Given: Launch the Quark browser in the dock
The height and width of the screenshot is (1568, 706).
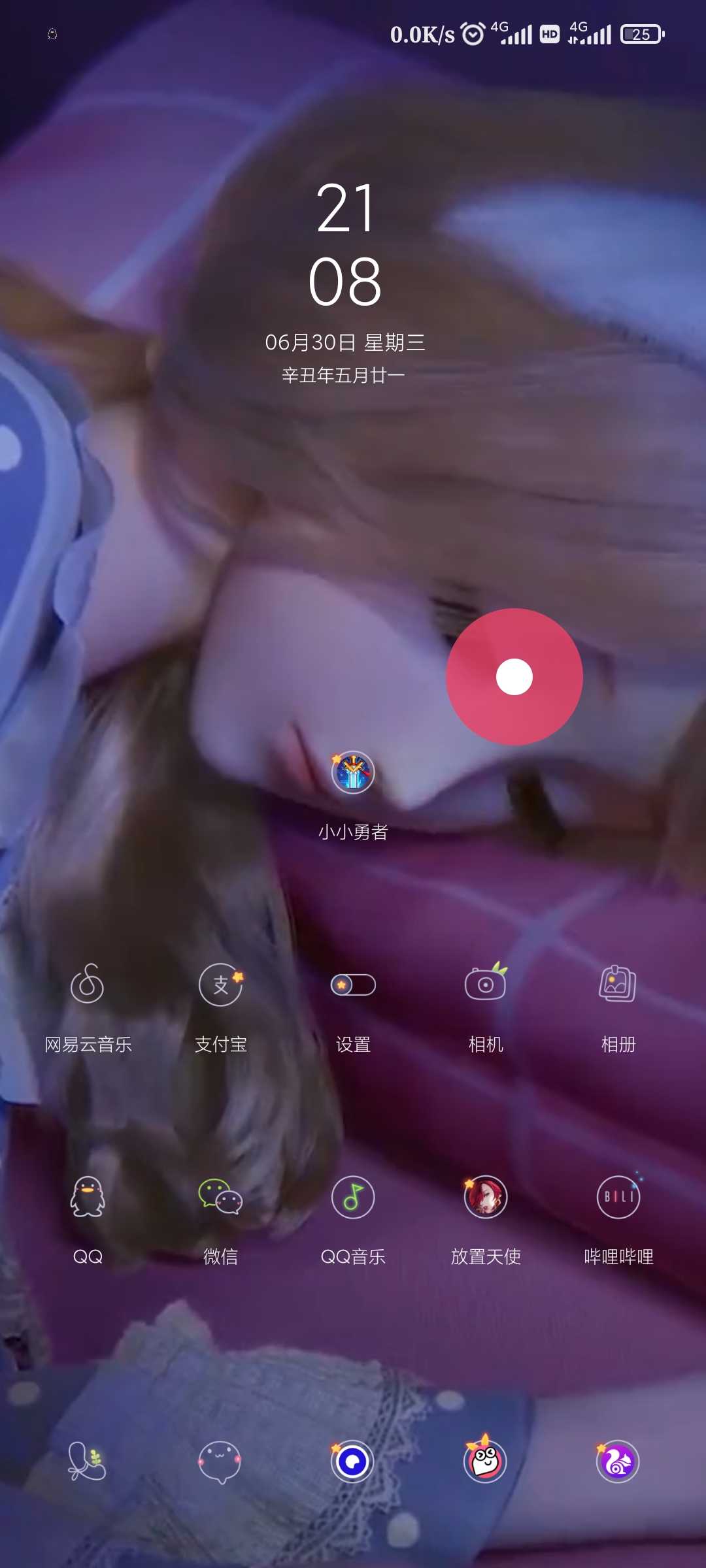Looking at the screenshot, I should click(353, 1462).
